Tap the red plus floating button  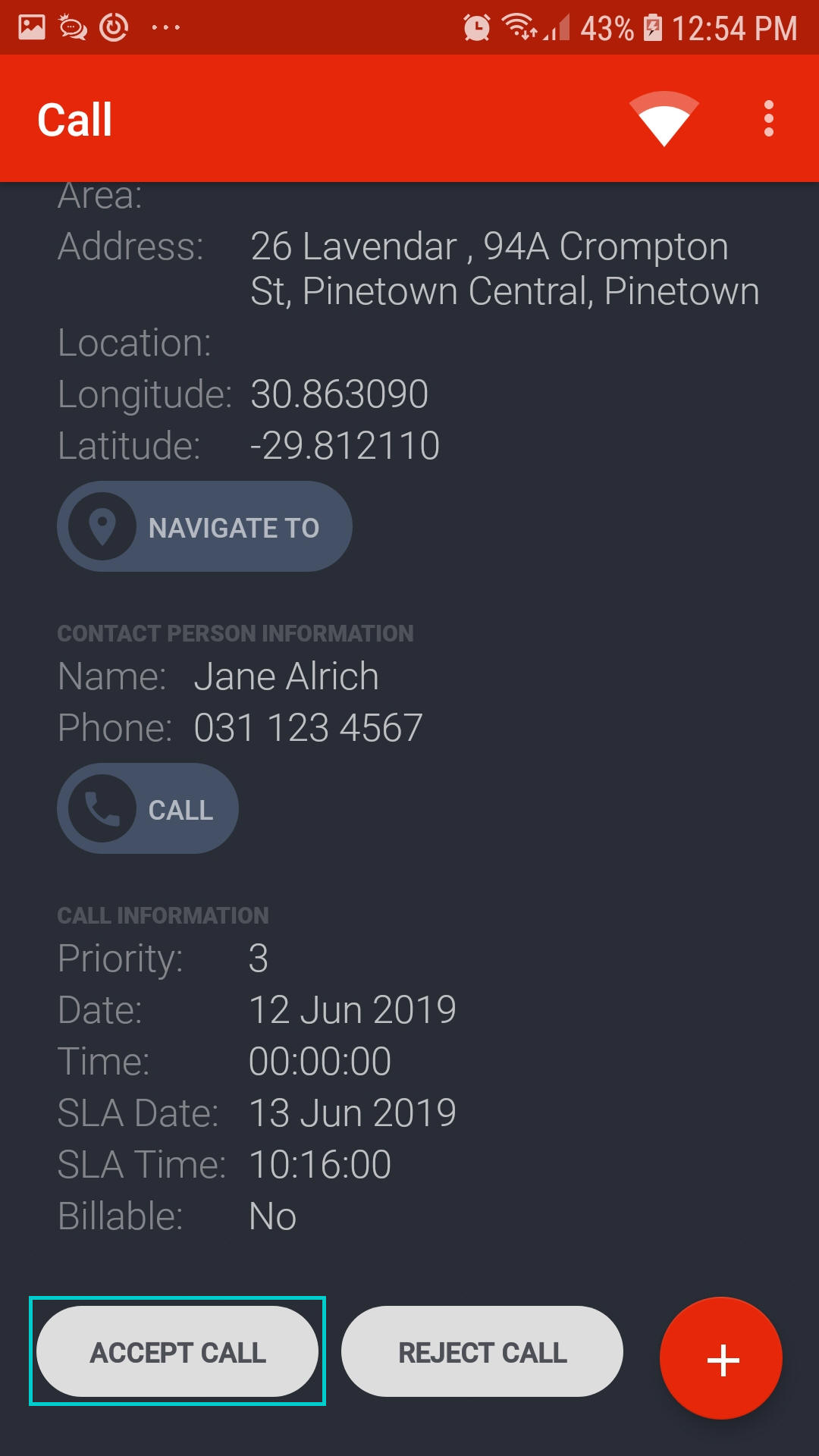coord(721,1358)
